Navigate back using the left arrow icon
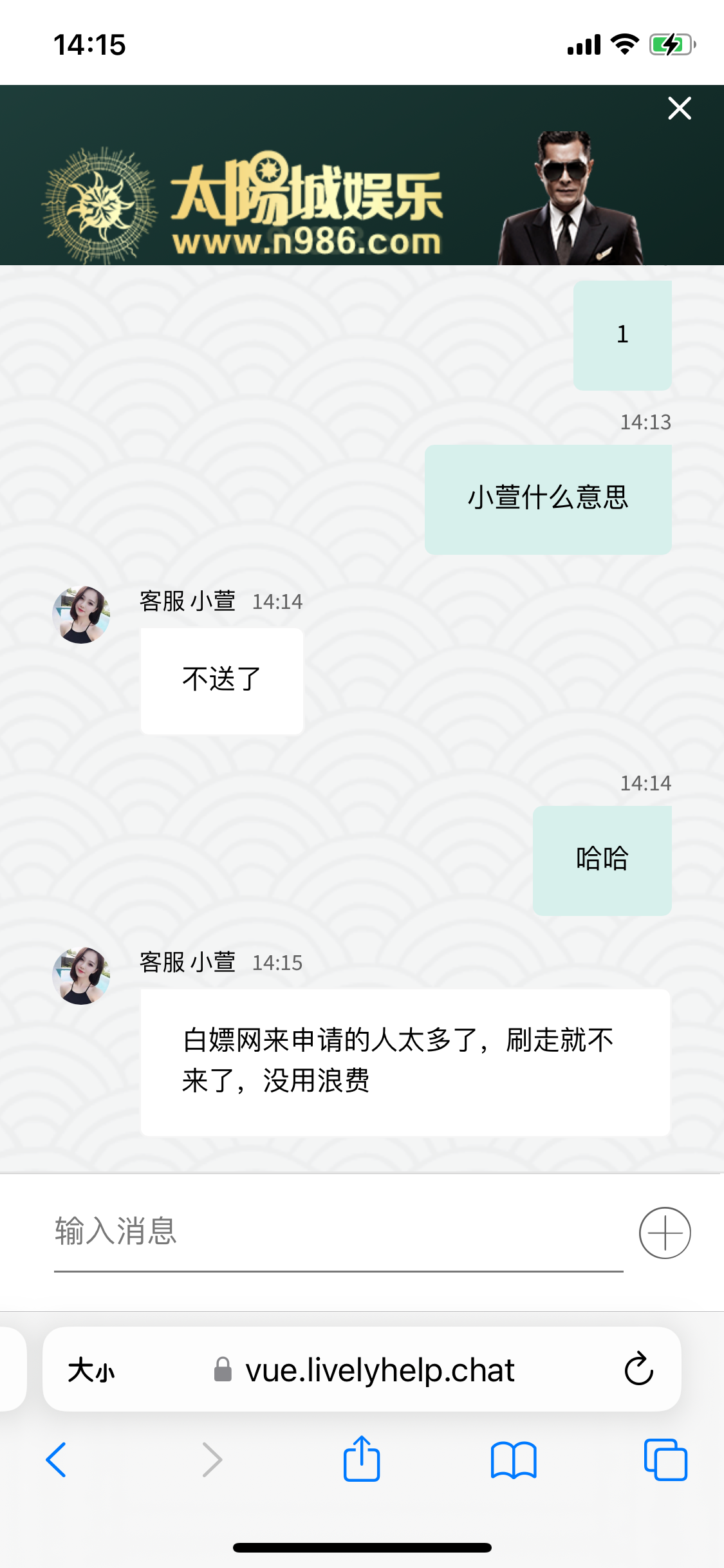 [57, 1460]
